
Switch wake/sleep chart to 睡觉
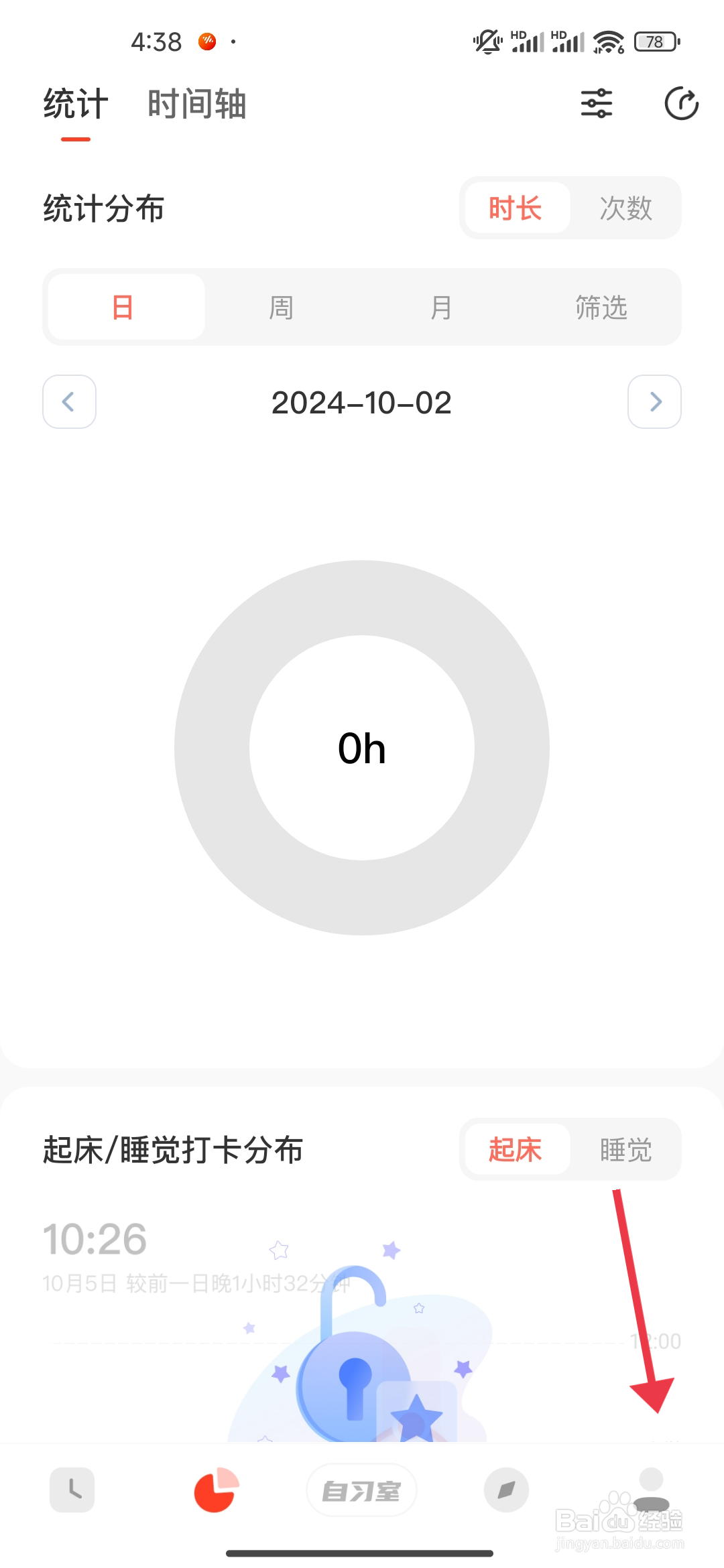tap(625, 1149)
